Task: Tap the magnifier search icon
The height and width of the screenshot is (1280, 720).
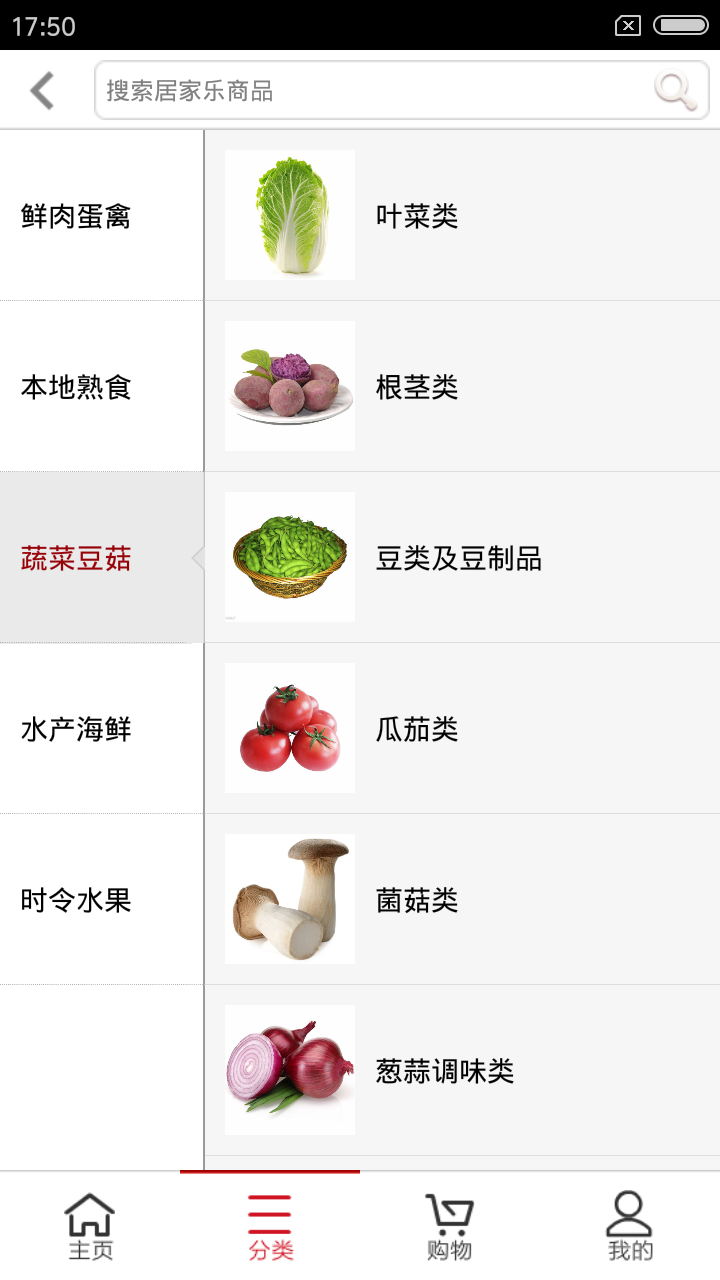Action: (x=676, y=91)
